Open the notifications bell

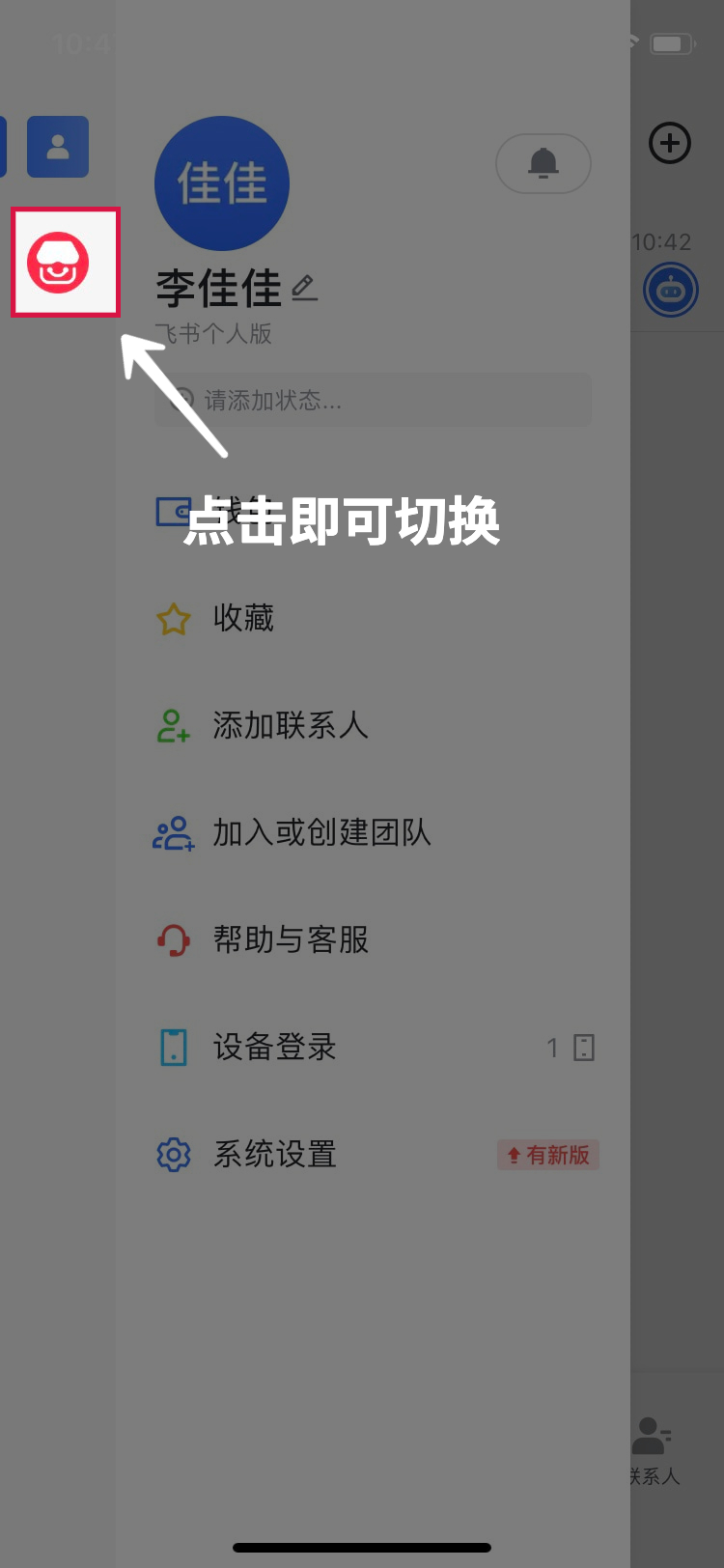click(543, 163)
